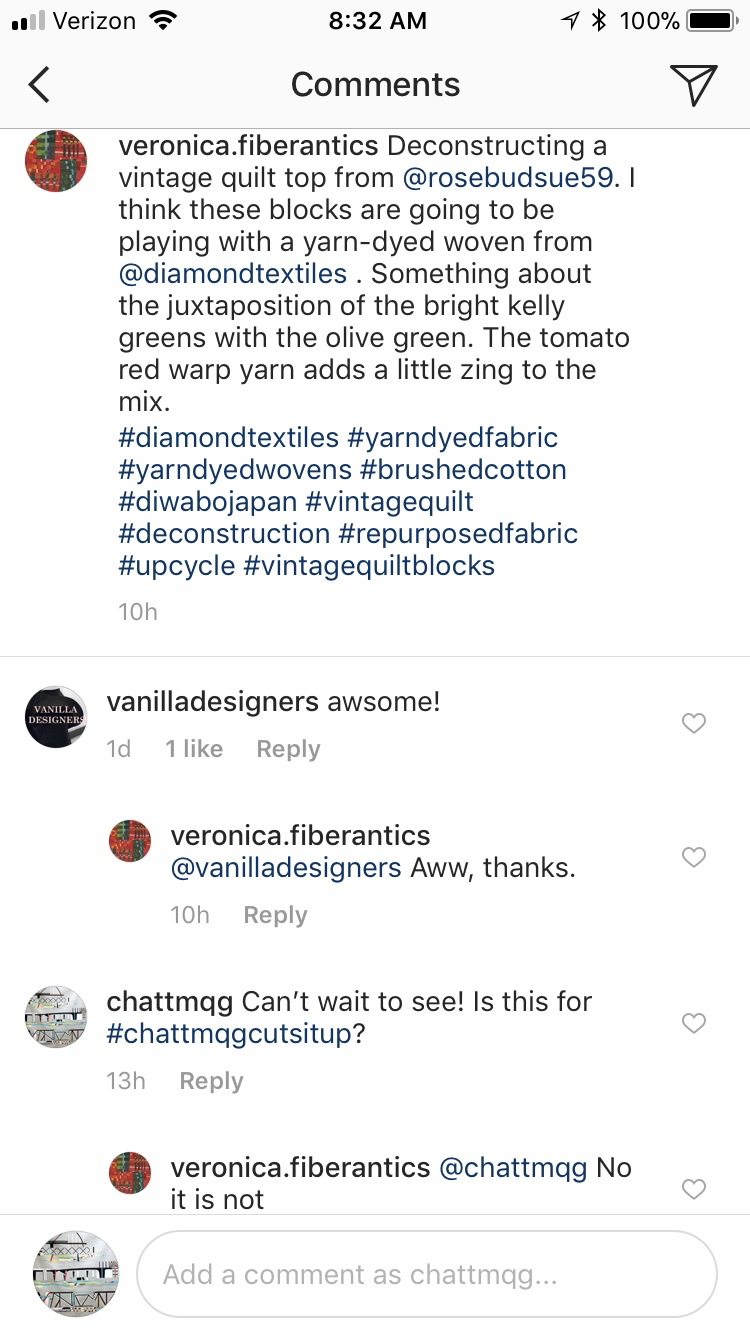Open #chattmqgcutsitup hashtag
This screenshot has height=1334, width=750.
[229, 1034]
